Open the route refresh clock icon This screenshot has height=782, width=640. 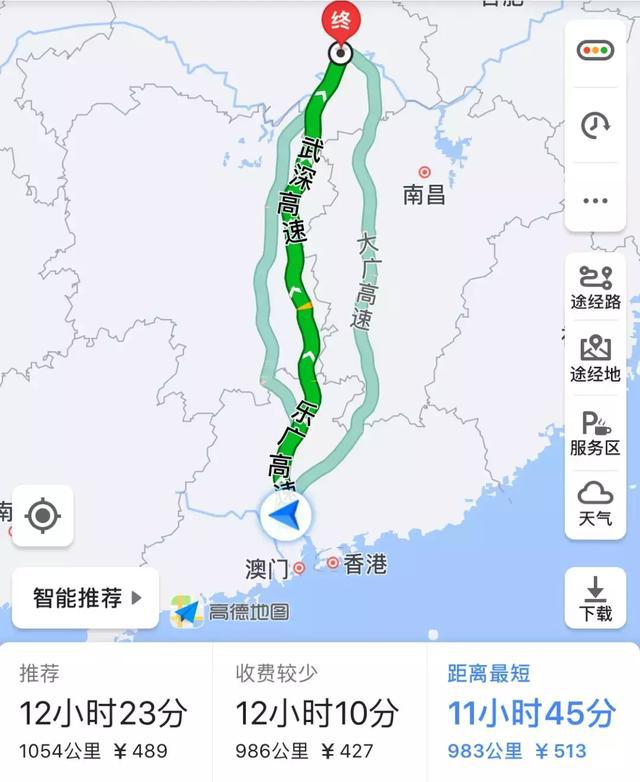click(x=595, y=125)
